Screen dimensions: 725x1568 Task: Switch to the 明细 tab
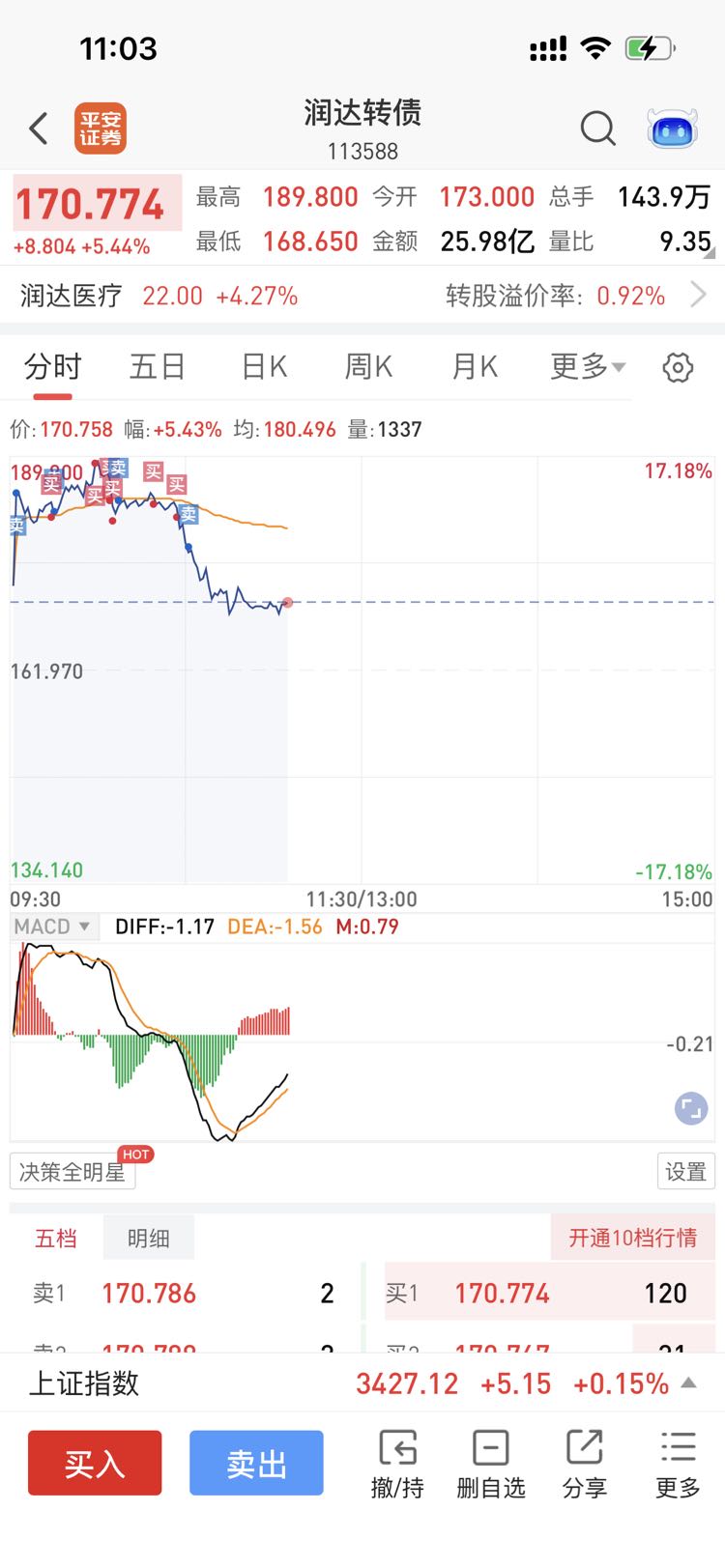[149, 1238]
